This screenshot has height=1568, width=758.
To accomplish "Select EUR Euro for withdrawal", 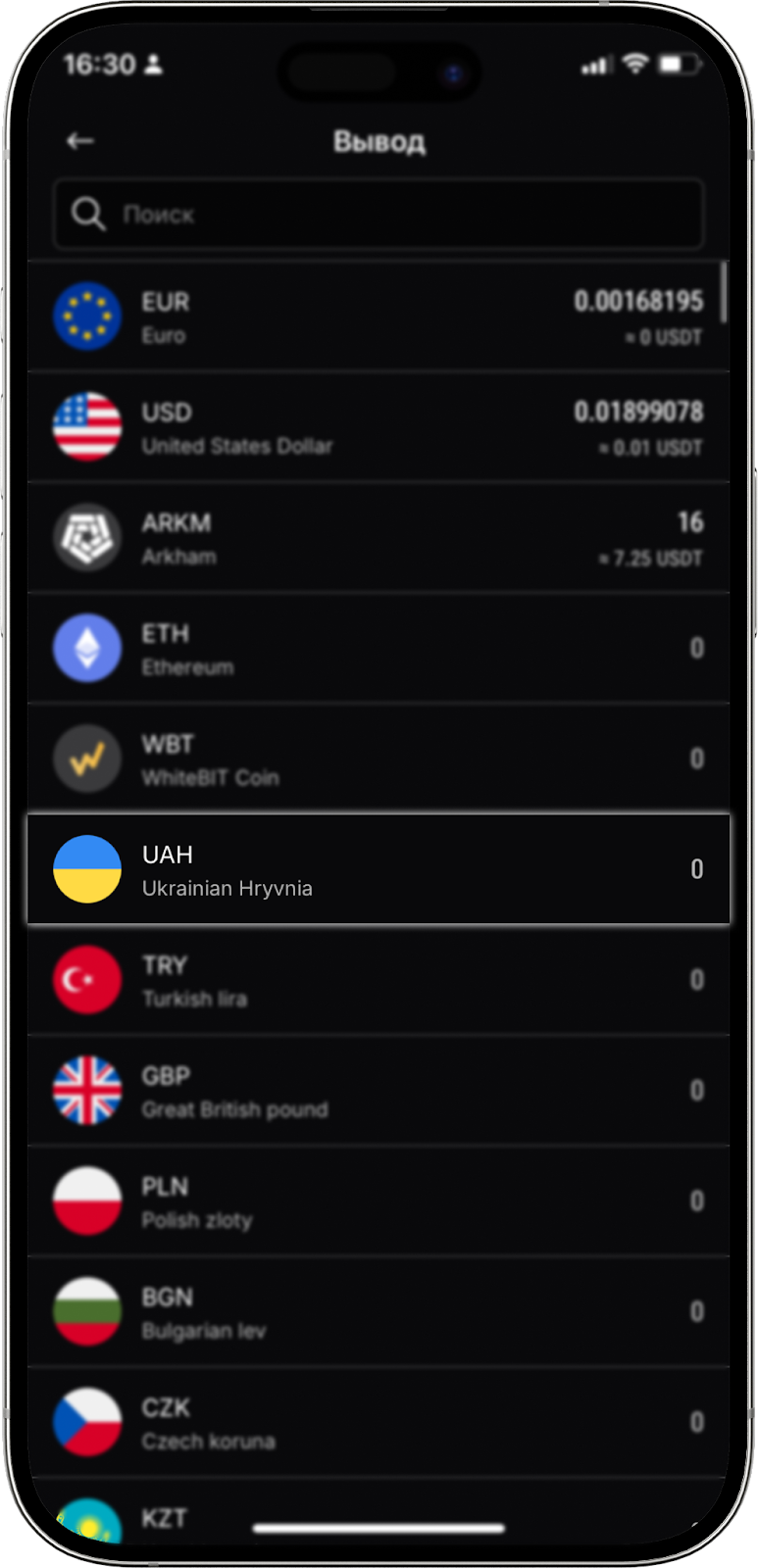I will point(378,318).
